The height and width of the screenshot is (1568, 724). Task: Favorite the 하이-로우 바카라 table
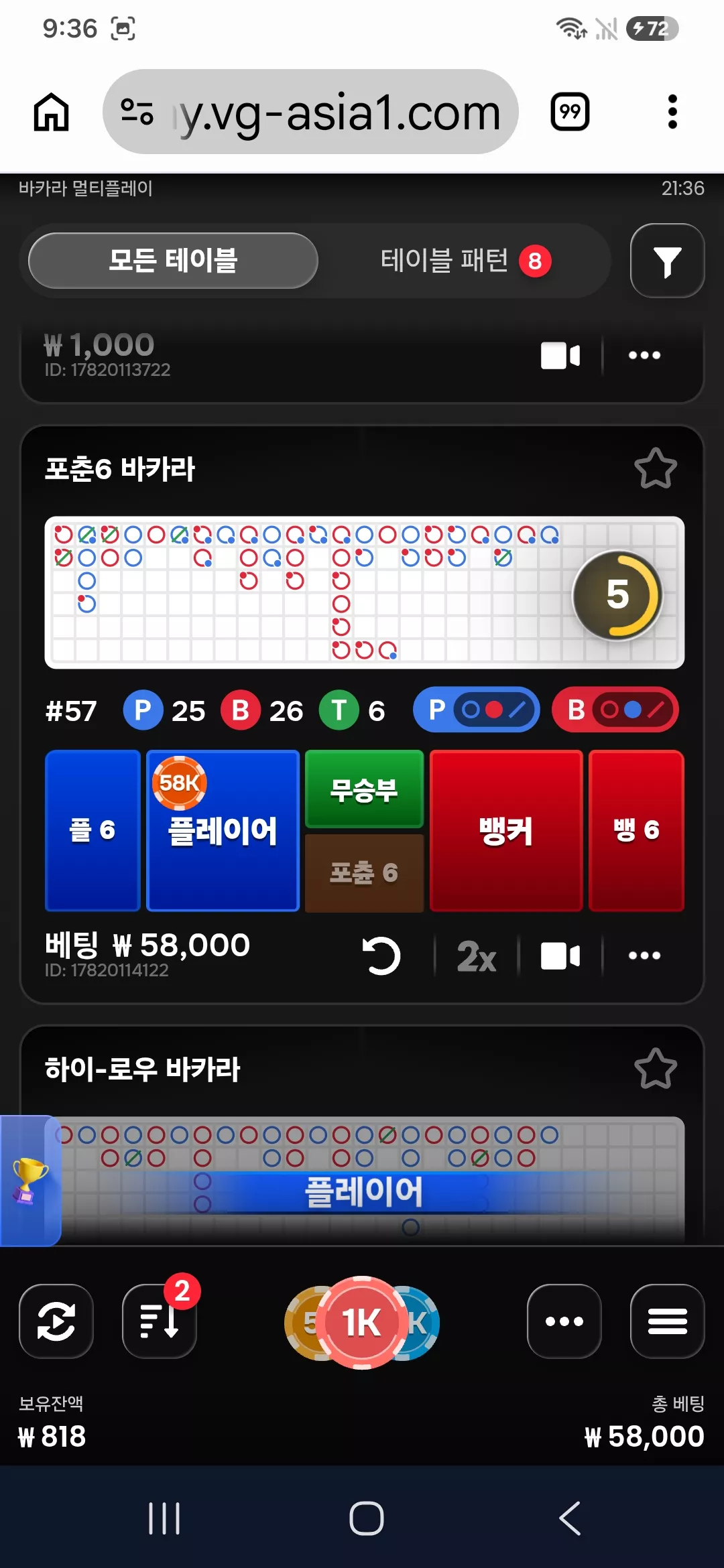655,1068
